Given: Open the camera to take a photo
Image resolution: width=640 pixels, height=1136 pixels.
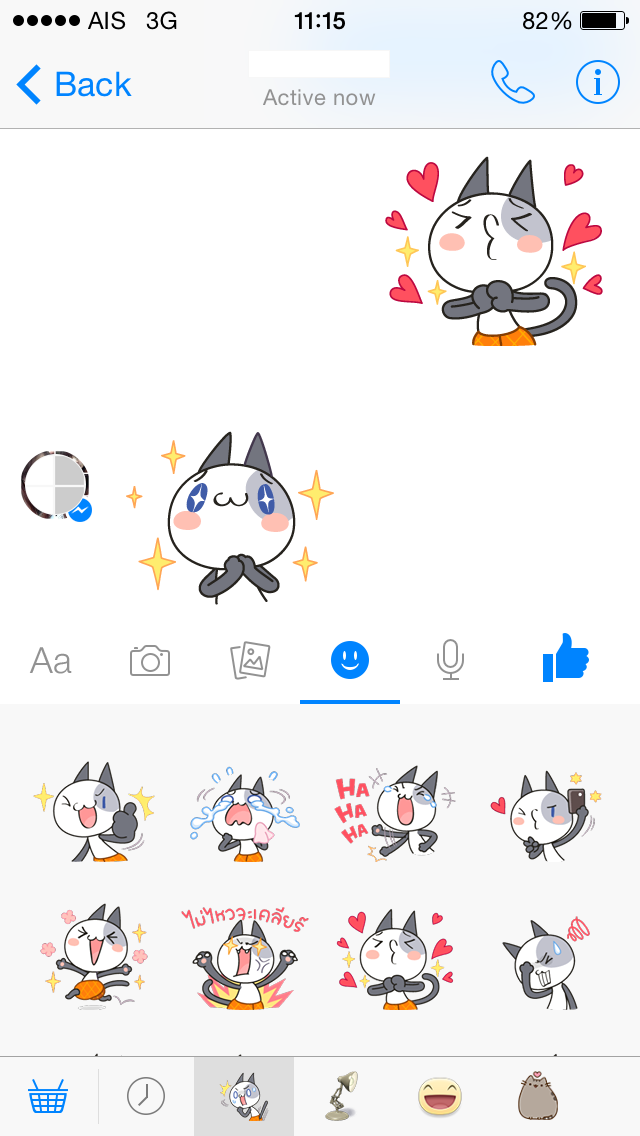Looking at the screenshot, I should (x=150, y=661).
